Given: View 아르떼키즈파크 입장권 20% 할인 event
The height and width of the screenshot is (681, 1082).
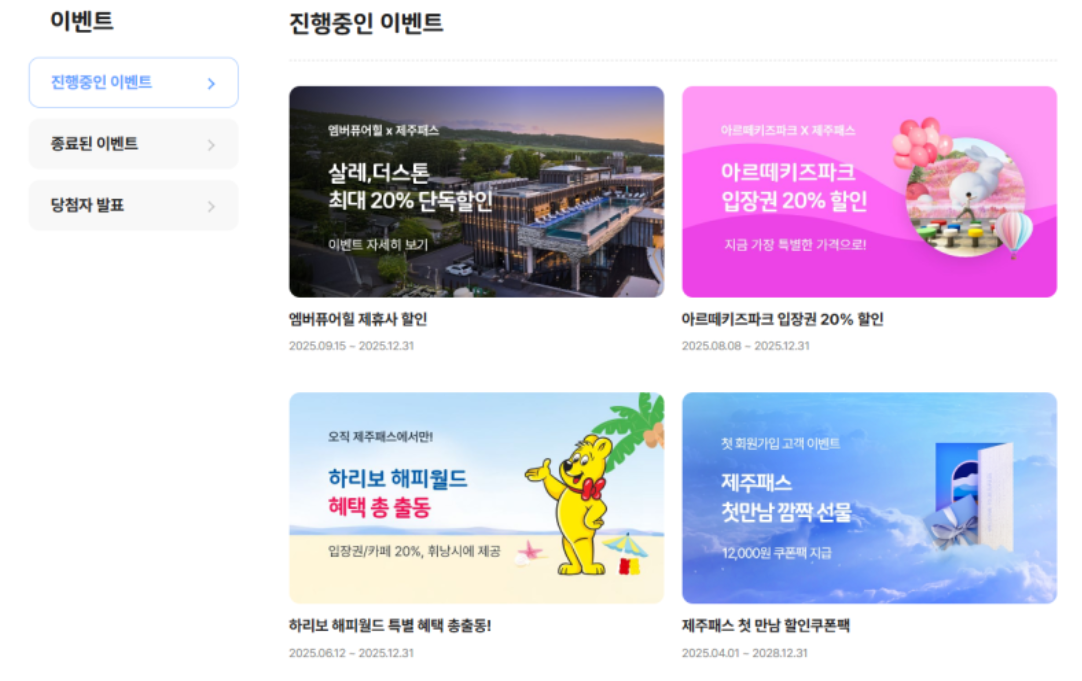Looking at the screenshot, I should coord(868,192).
